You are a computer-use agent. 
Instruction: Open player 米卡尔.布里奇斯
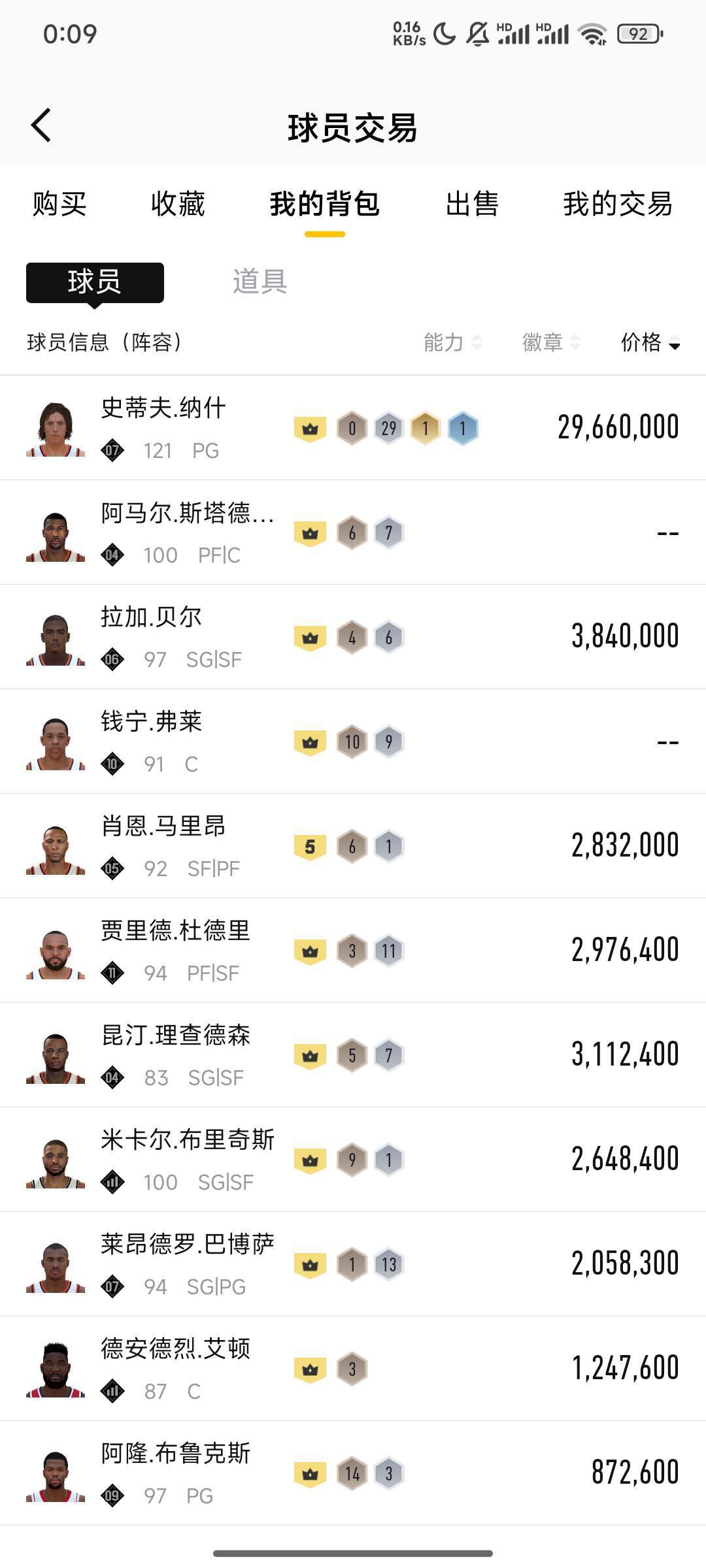click(x=353, y=1160)
